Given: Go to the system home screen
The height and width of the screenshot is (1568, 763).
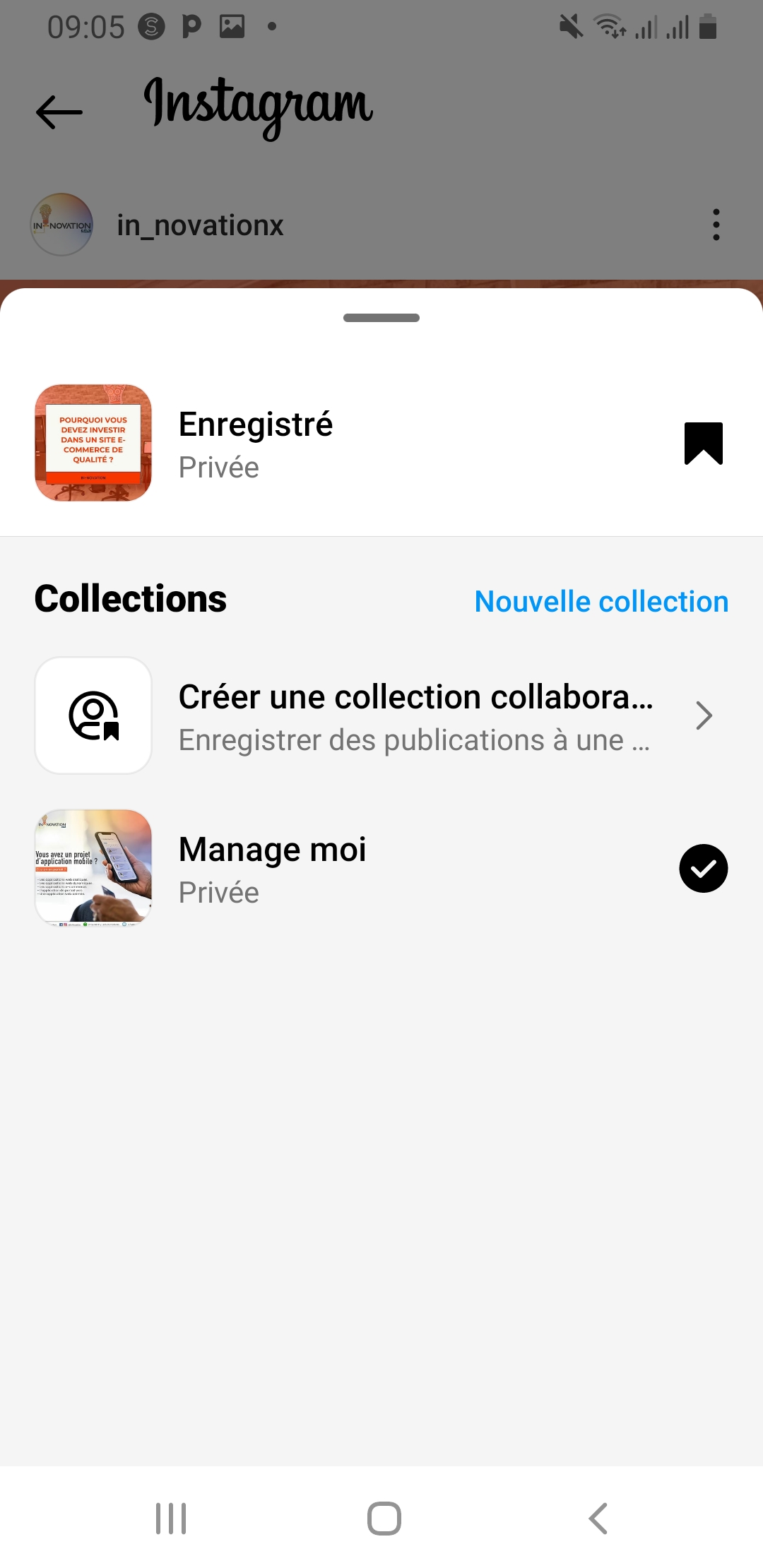Looking at the screenshot, I should (384, 1519).
